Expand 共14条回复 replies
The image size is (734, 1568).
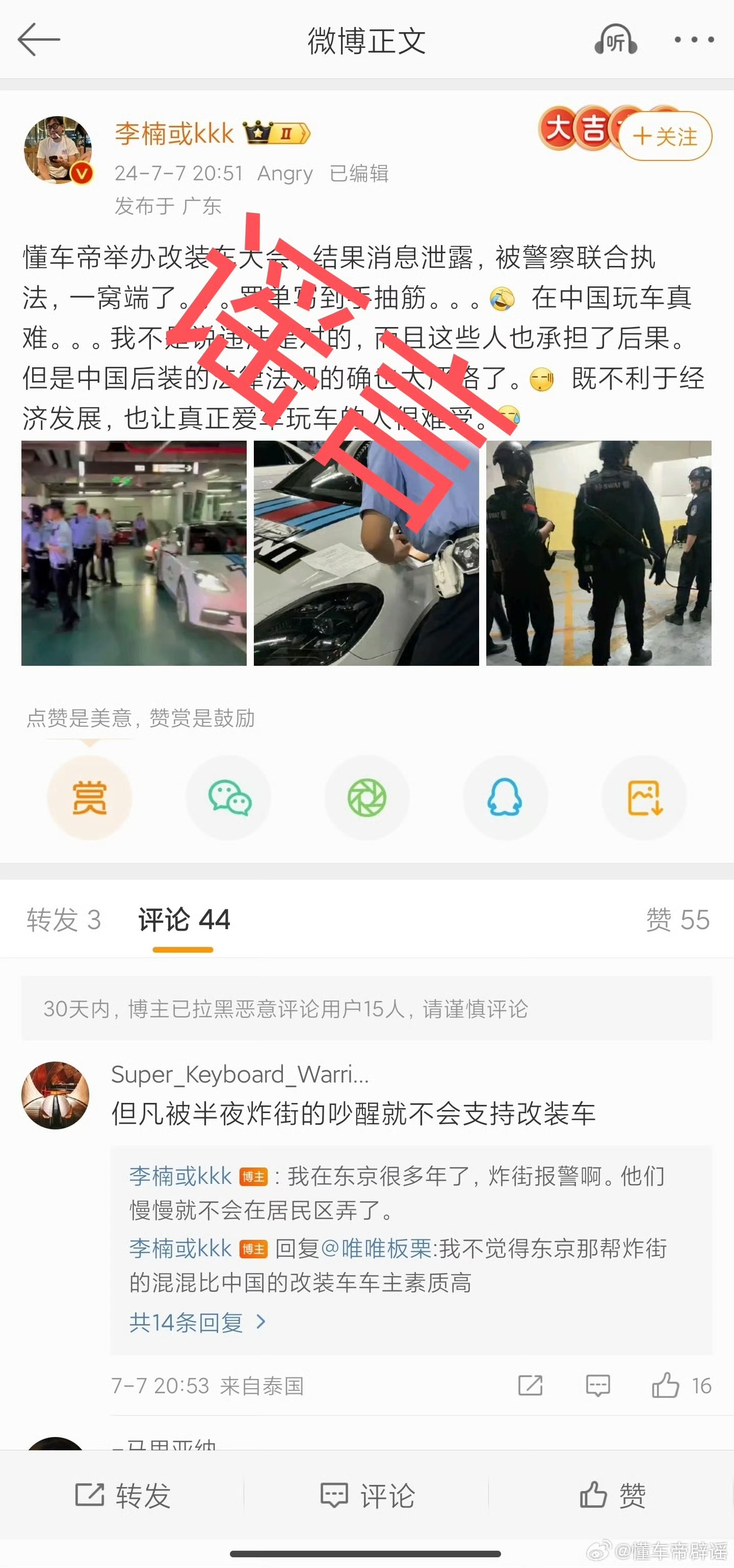[197, 1322]
